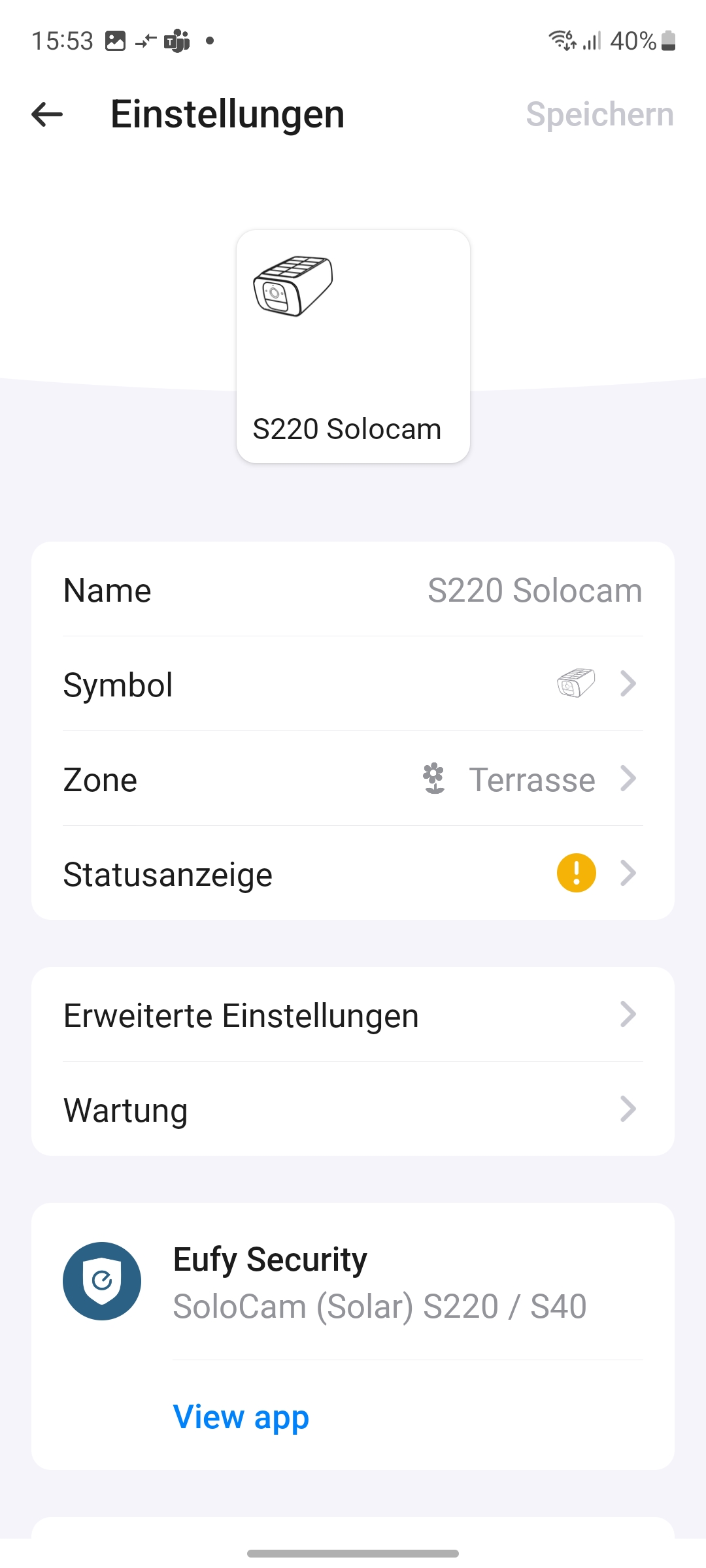Edit the Name field S220 Solocam
The image size is (706, 1568).
tap(533, 590)
